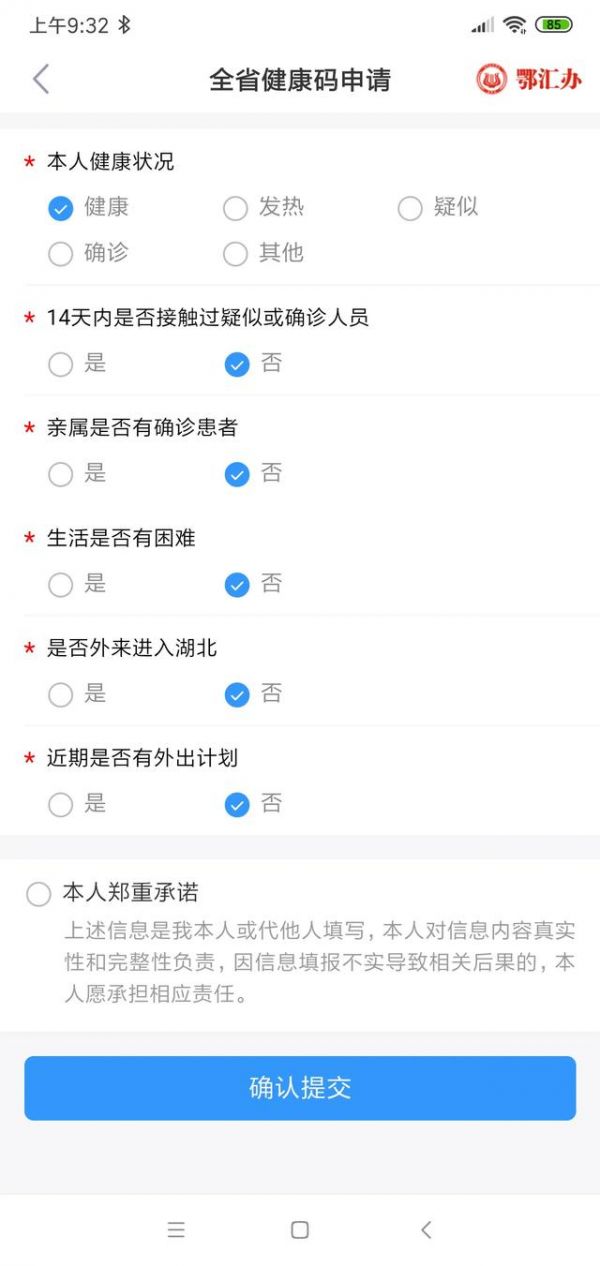
Task: Select 确诊 for health status
Action: [61, 254]
